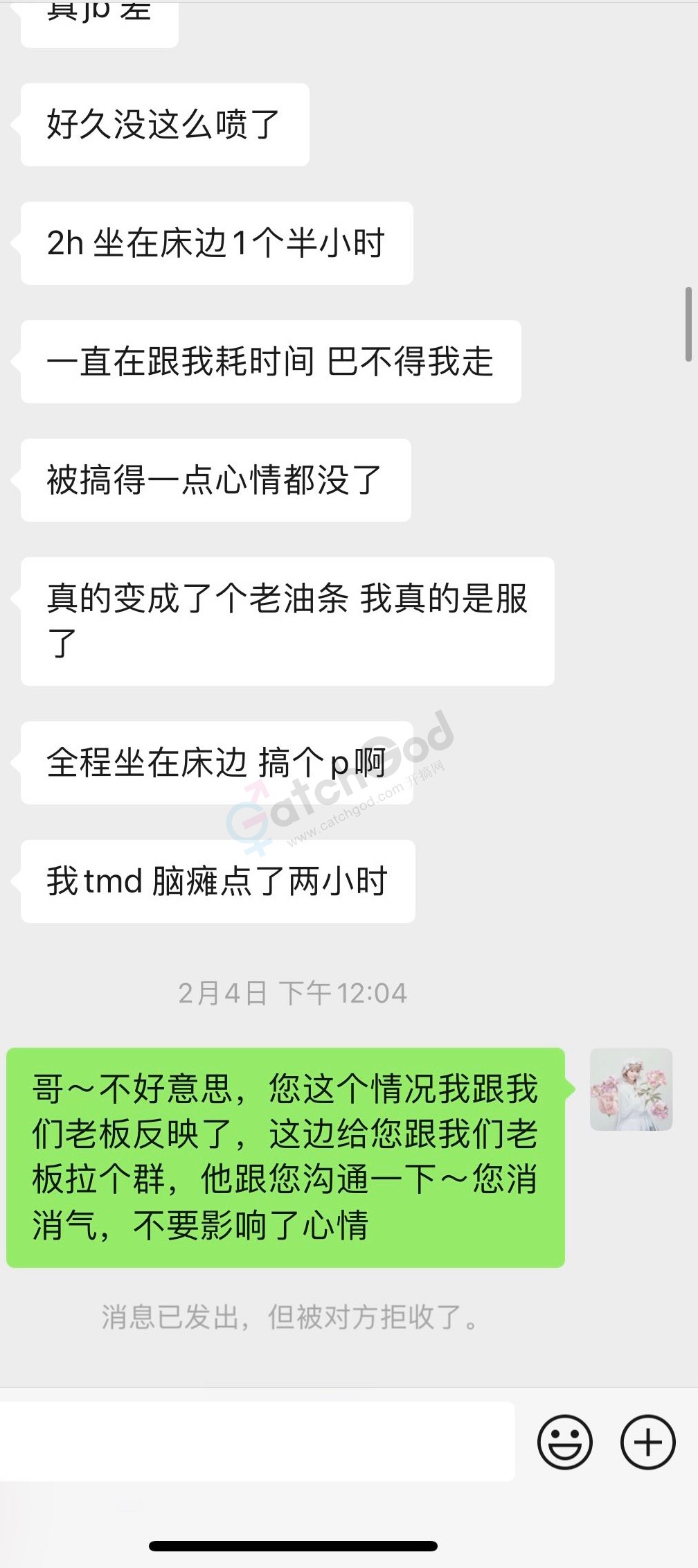Image resolution: width=698 pixels, height=1568 pixels.
Task: Open the sender's profile avatar
Action: 631,1089
